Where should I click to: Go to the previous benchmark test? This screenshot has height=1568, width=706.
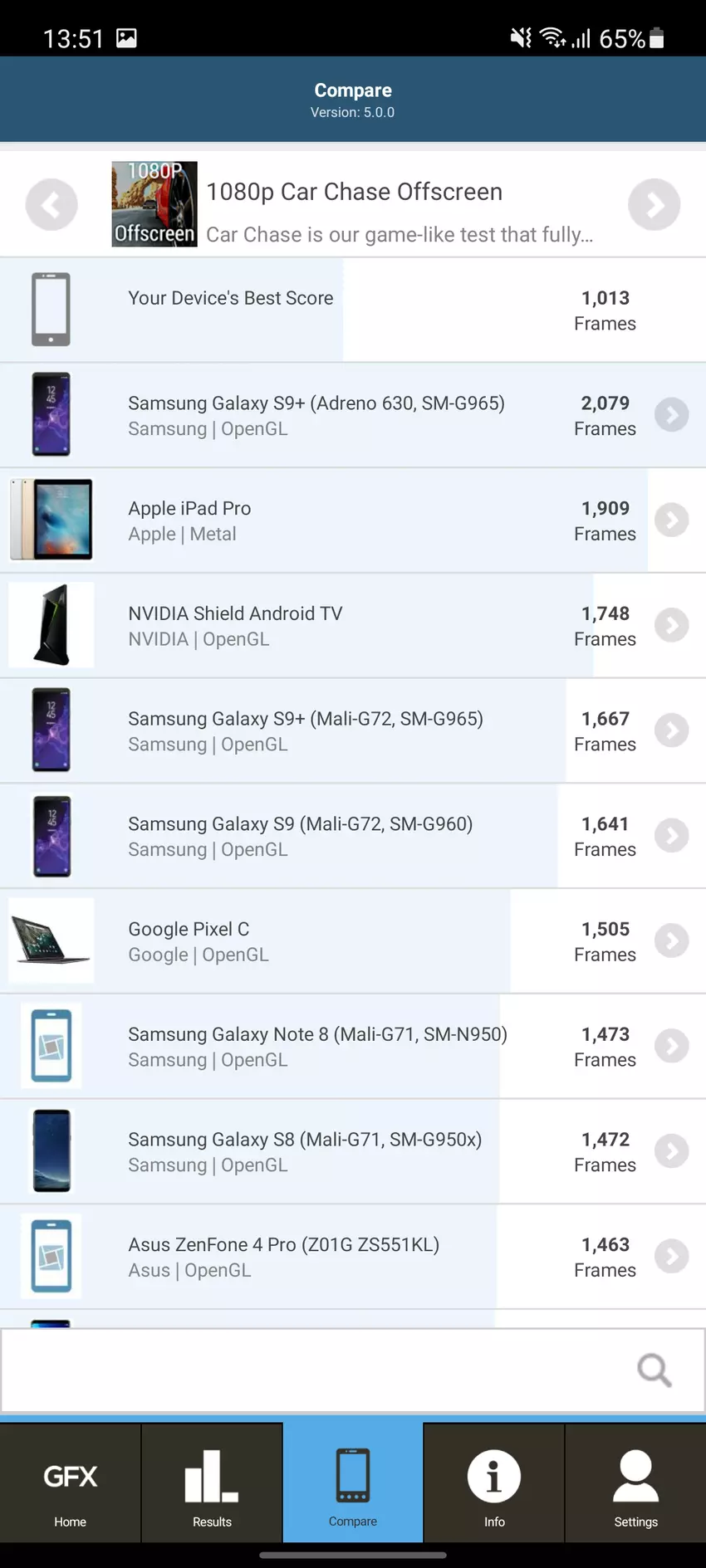51,204
